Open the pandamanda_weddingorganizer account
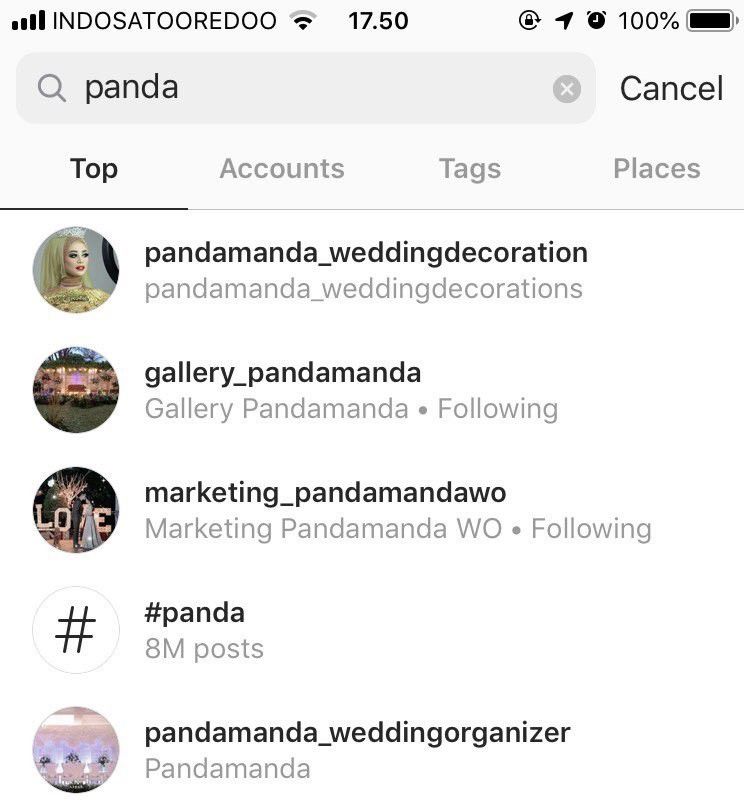Image resolution: width=744 pixels, height=809 pixels. click(357, 750)
